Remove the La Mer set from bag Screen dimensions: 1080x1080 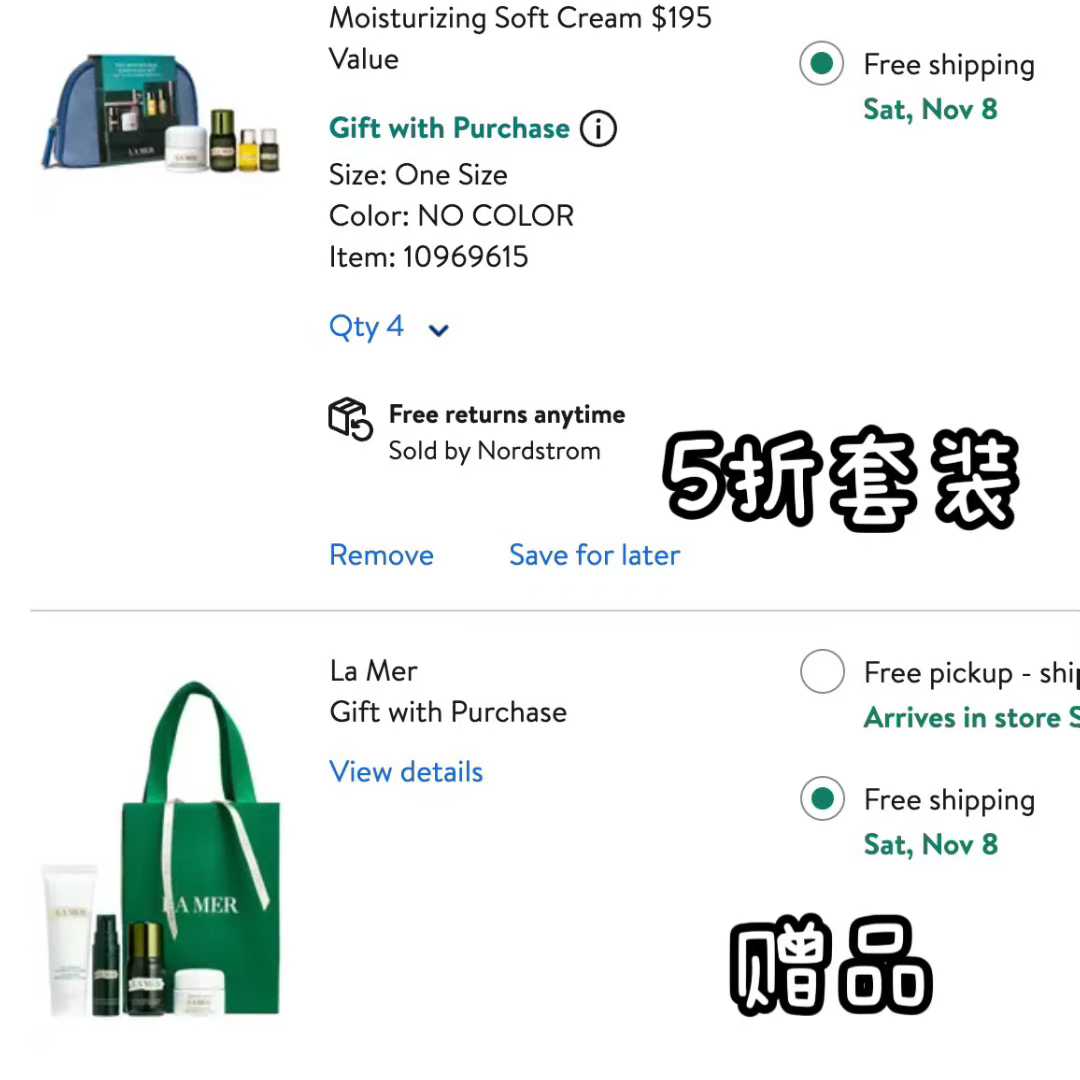pos(381,555)
